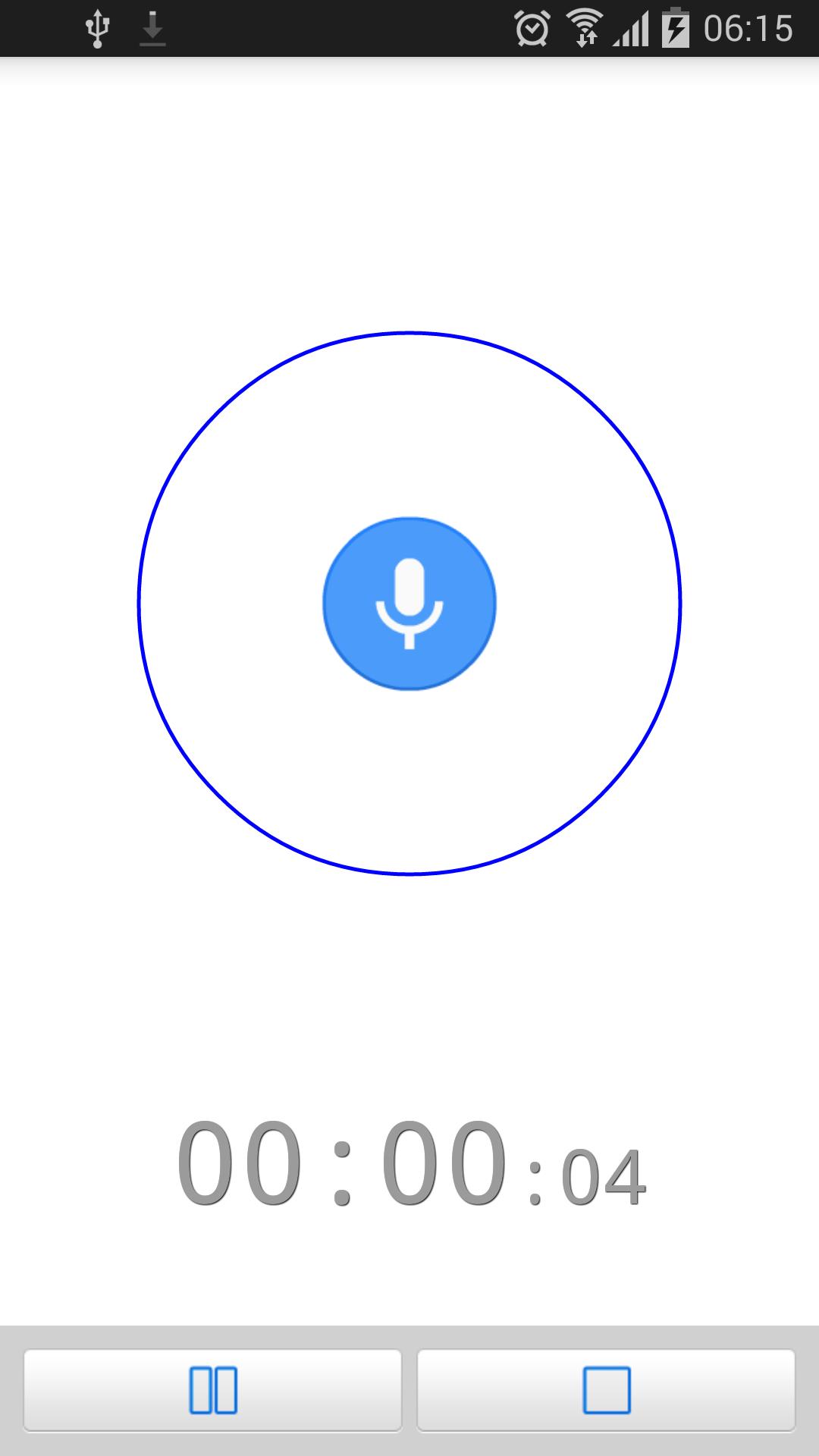819x1456 pixels.
Task: Tap the microphone glyph inside the blue circle
Action: (409, 604)
